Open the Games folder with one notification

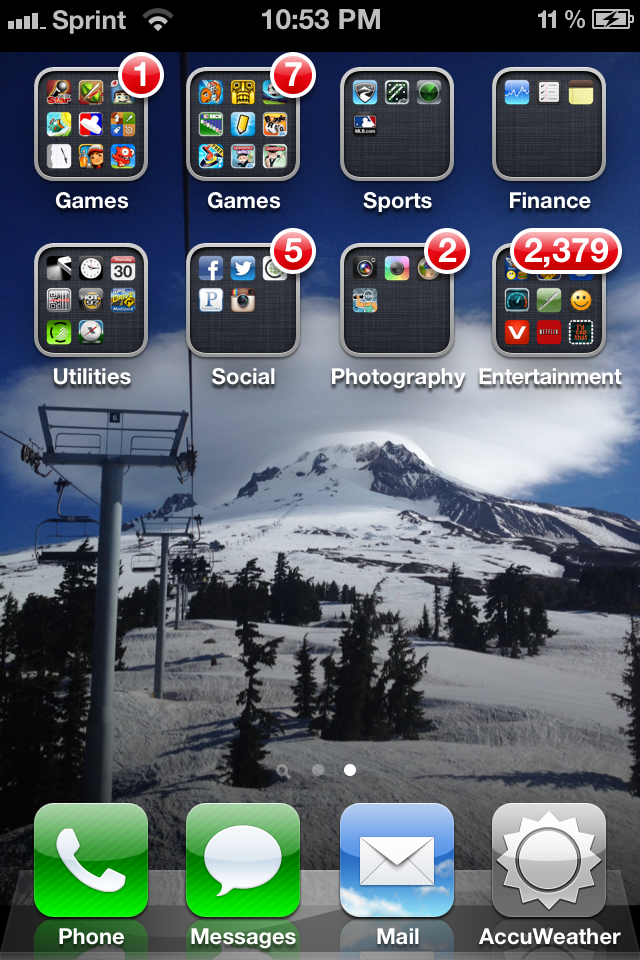[91, 124]
